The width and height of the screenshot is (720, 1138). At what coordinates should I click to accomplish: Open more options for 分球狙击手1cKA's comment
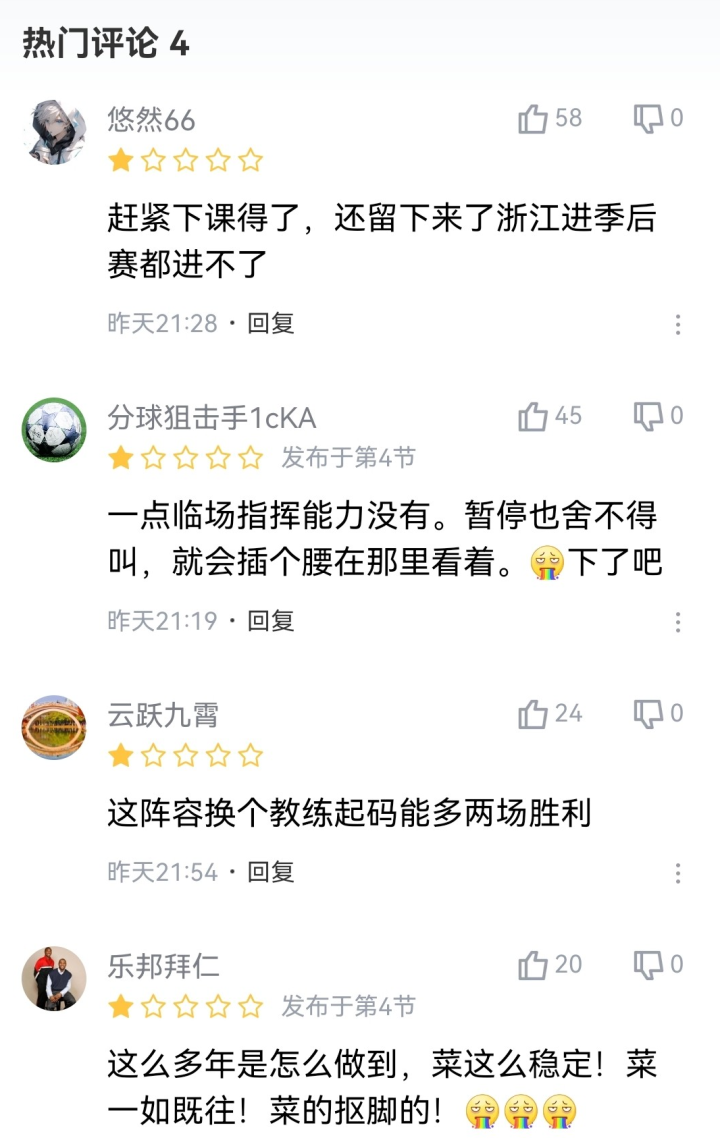pos(678,622)
